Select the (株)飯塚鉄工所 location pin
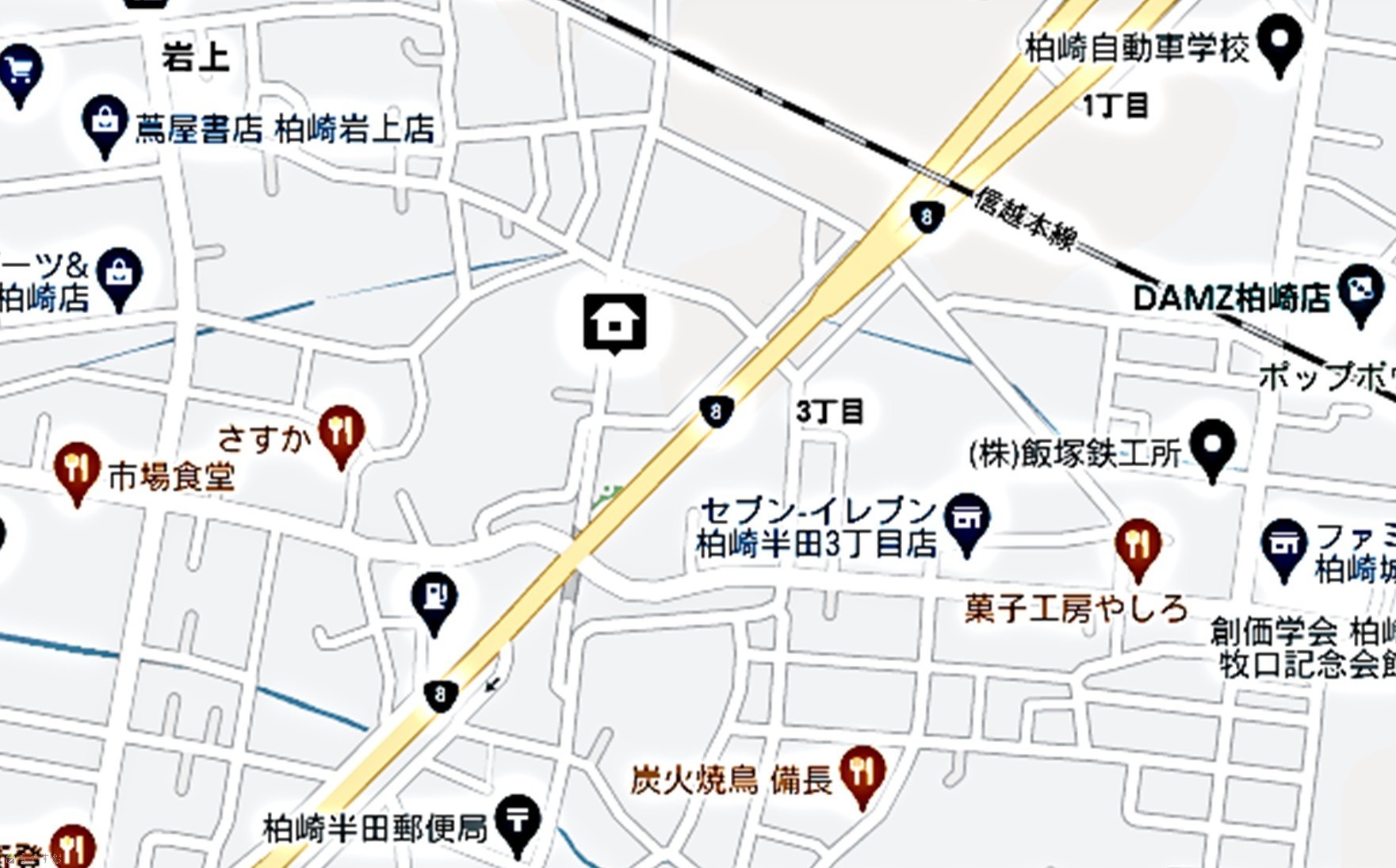Image resolution: width=1396 pixels, height=868 pixels. pyautogui.click(x=1213, y=446)
